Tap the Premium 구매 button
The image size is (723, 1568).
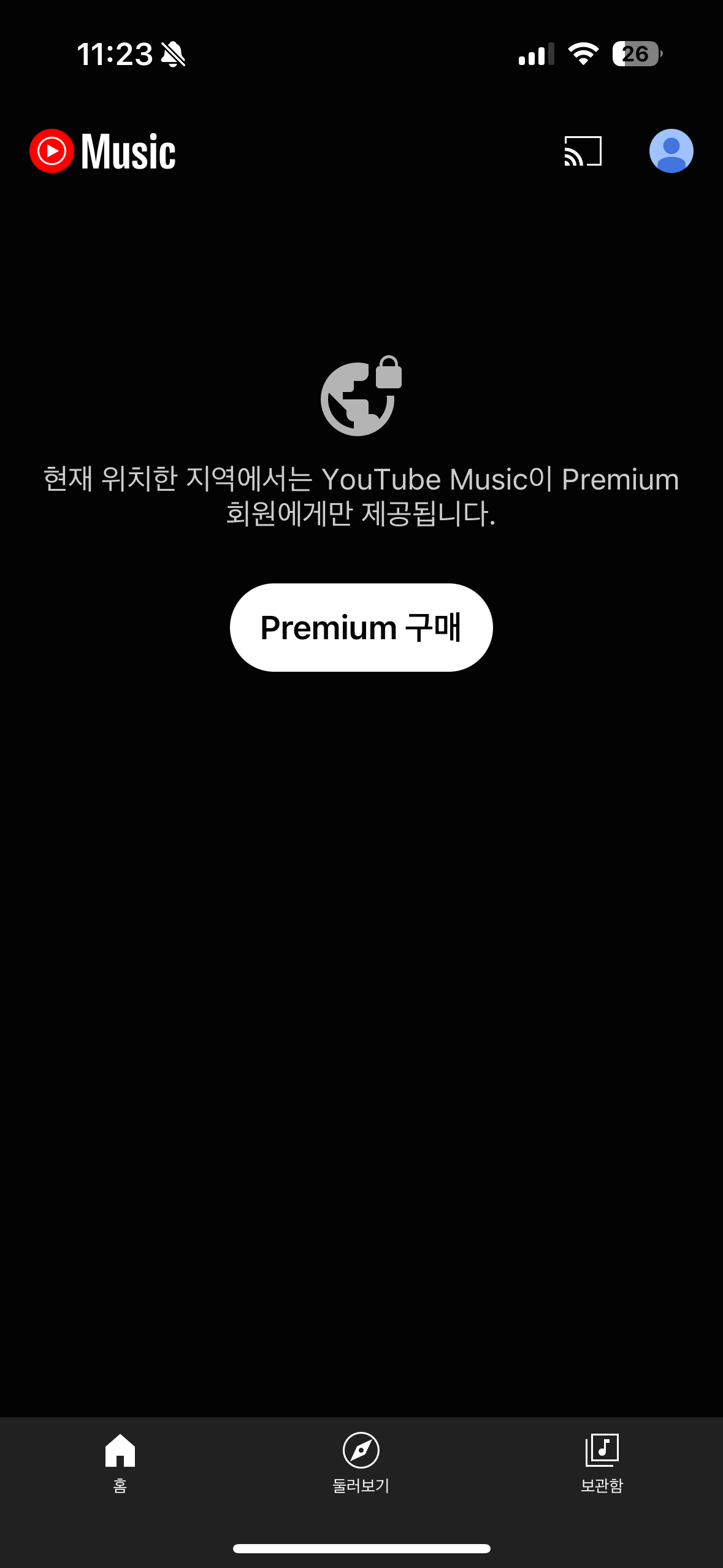pyautogui.click(x=361, y=627)
